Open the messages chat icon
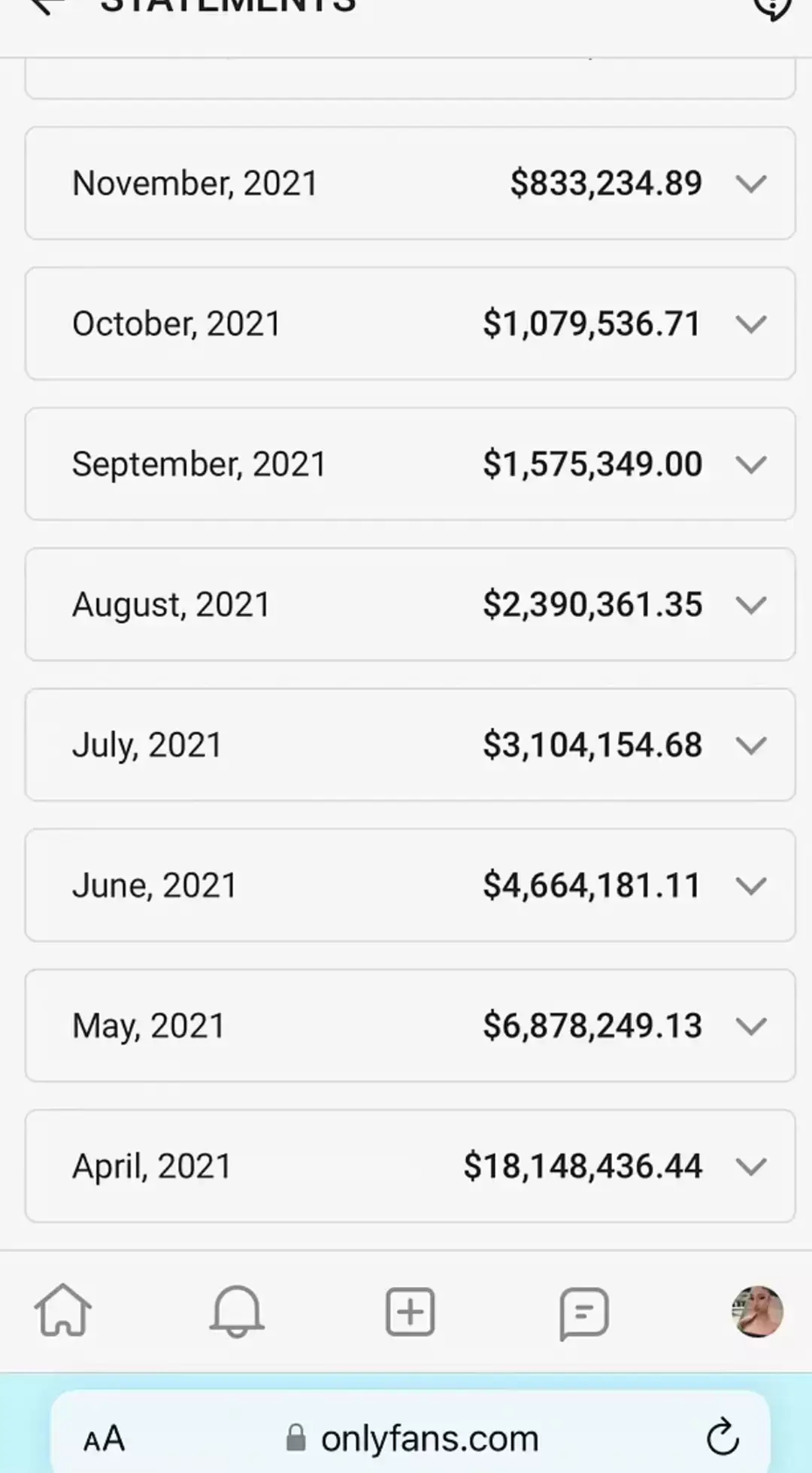Viewport: 812px width, 1473px height. 583,1311
